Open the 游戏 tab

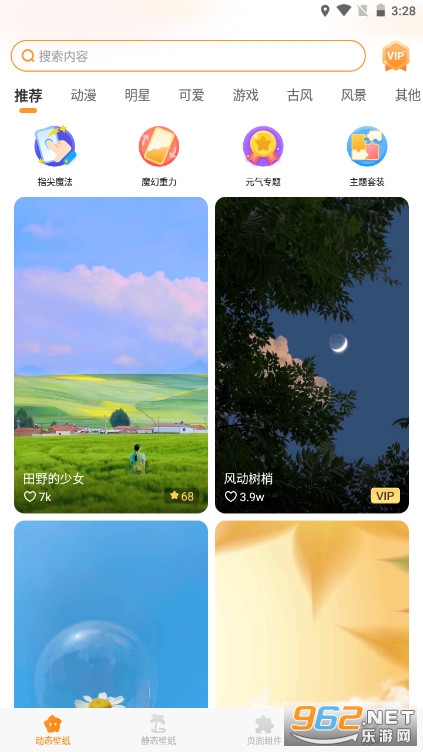coord(246,95)
